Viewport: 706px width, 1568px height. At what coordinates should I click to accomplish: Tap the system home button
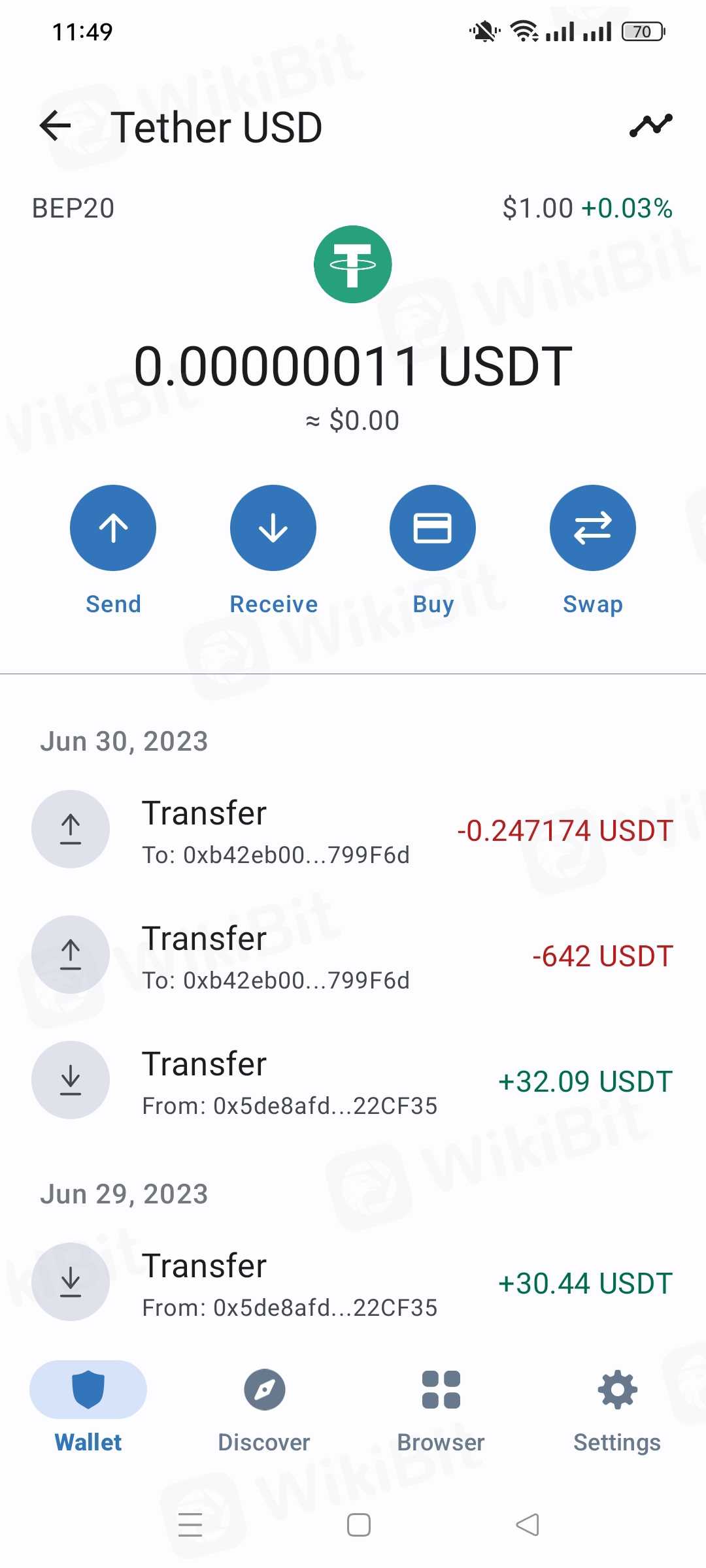(x=359, y=1525)
